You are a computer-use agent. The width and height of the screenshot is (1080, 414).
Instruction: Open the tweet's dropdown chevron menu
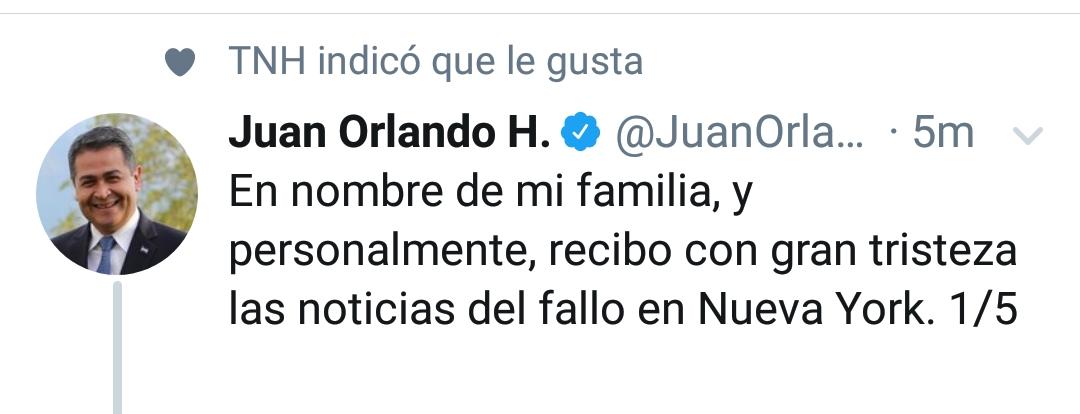pyautogui.click(x=1028, y=135)
